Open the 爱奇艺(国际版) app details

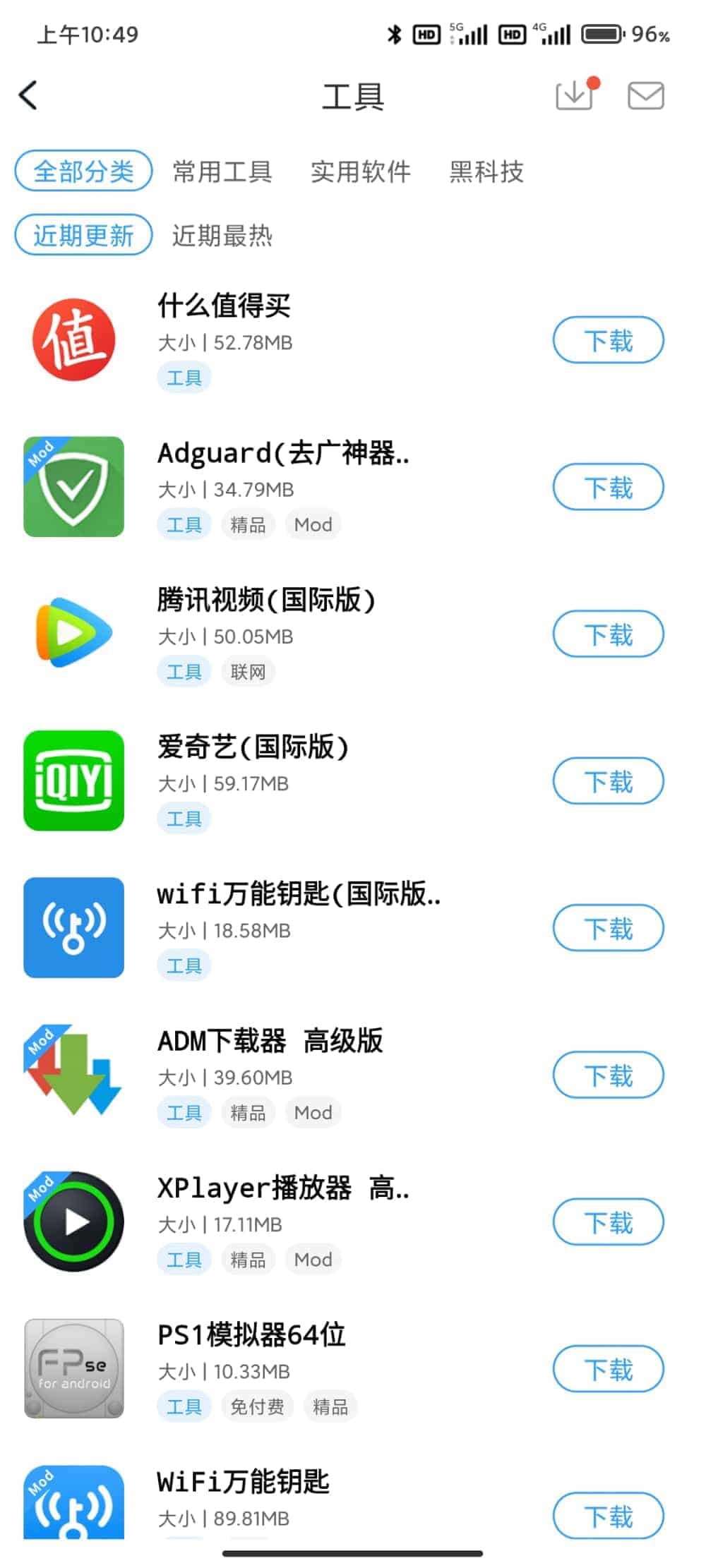282,781
